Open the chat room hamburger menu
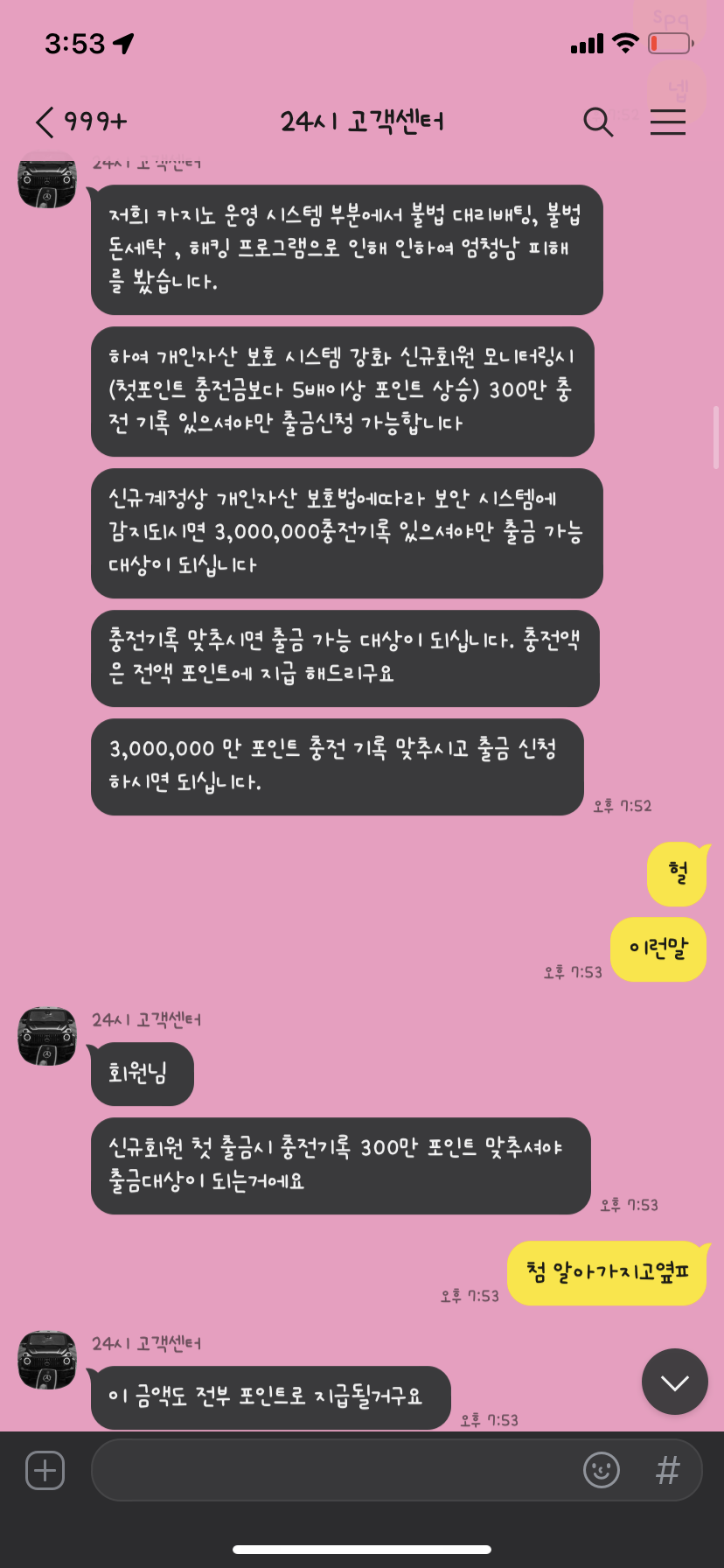 coord(667,122)
